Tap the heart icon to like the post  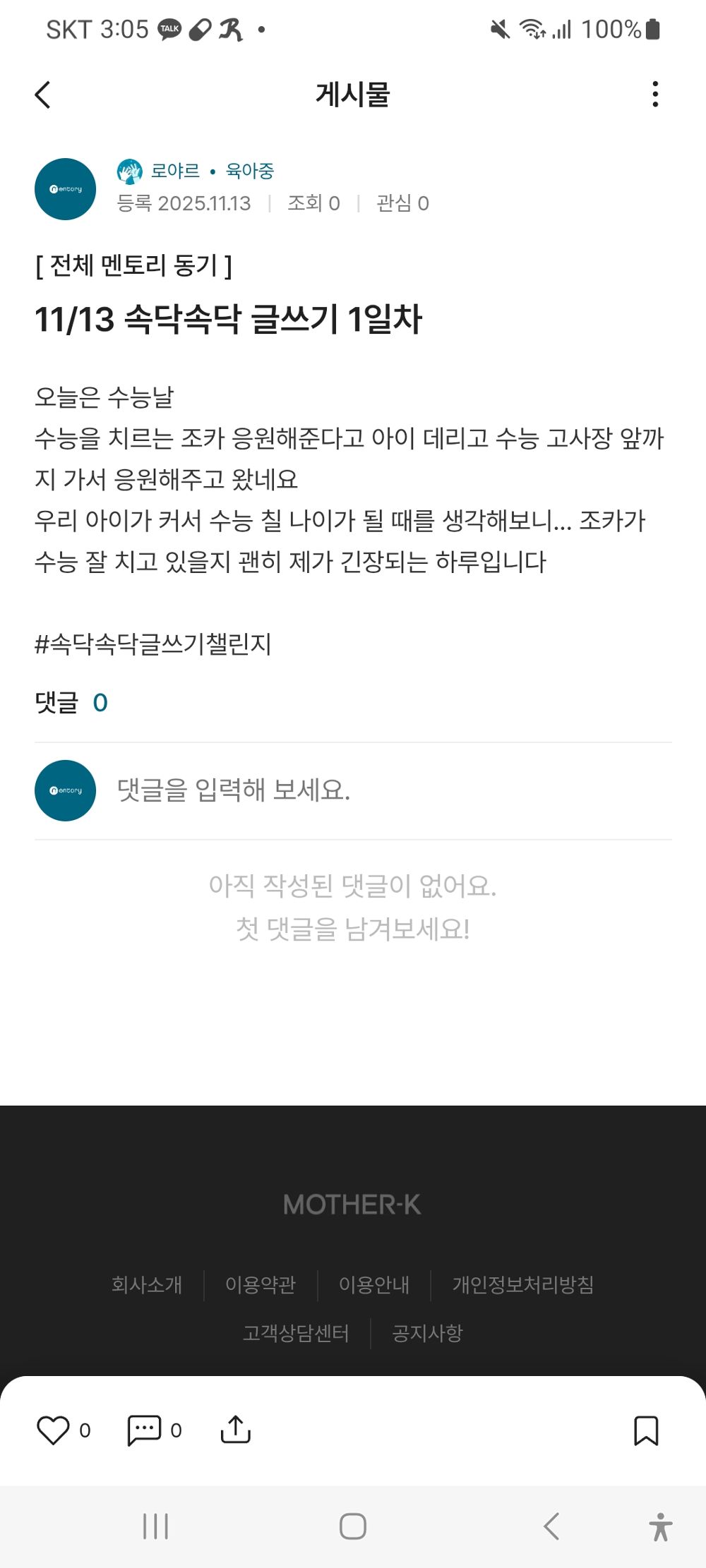[55, 1430]
